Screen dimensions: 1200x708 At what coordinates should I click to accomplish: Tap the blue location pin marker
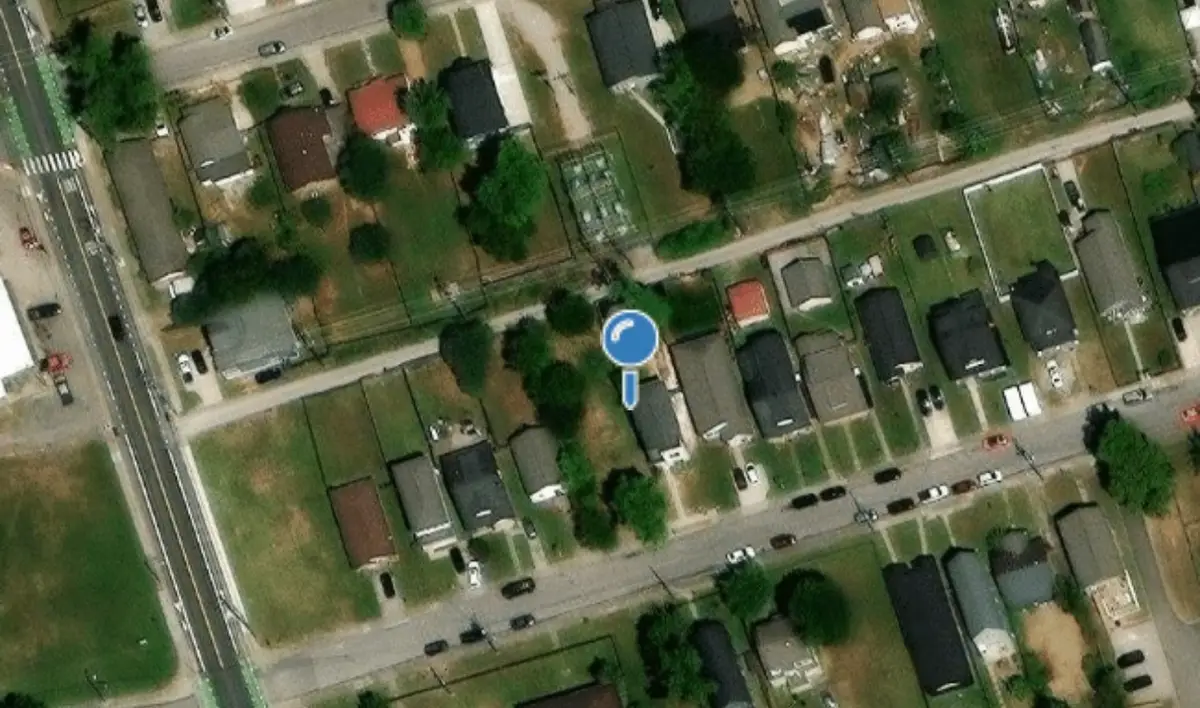click(630, 340)
